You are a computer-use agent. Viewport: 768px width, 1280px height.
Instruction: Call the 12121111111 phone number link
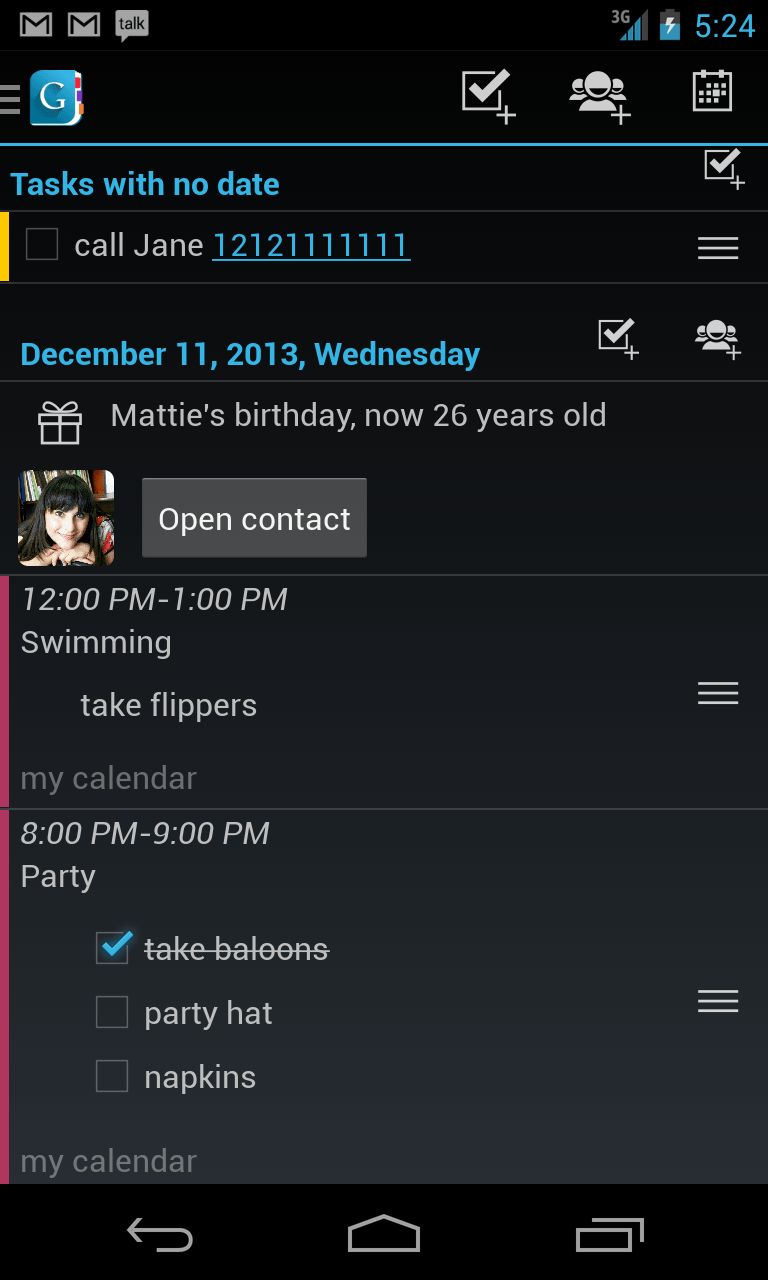point(310,244)
